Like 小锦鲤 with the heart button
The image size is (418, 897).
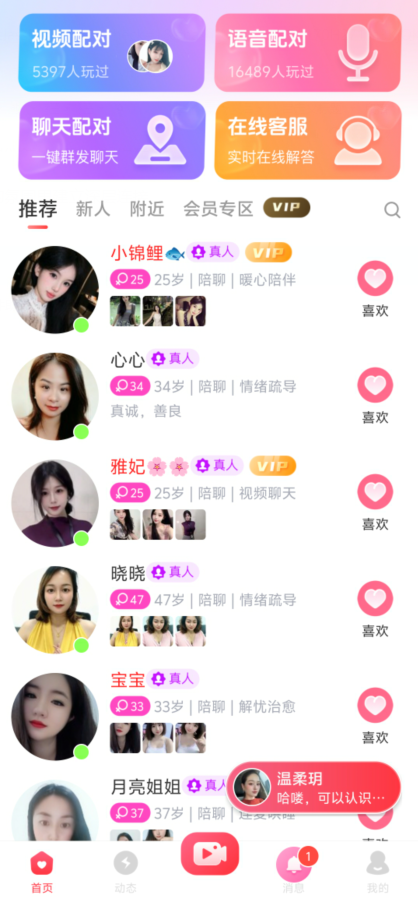pyautogui.click(x=375, y=279)
